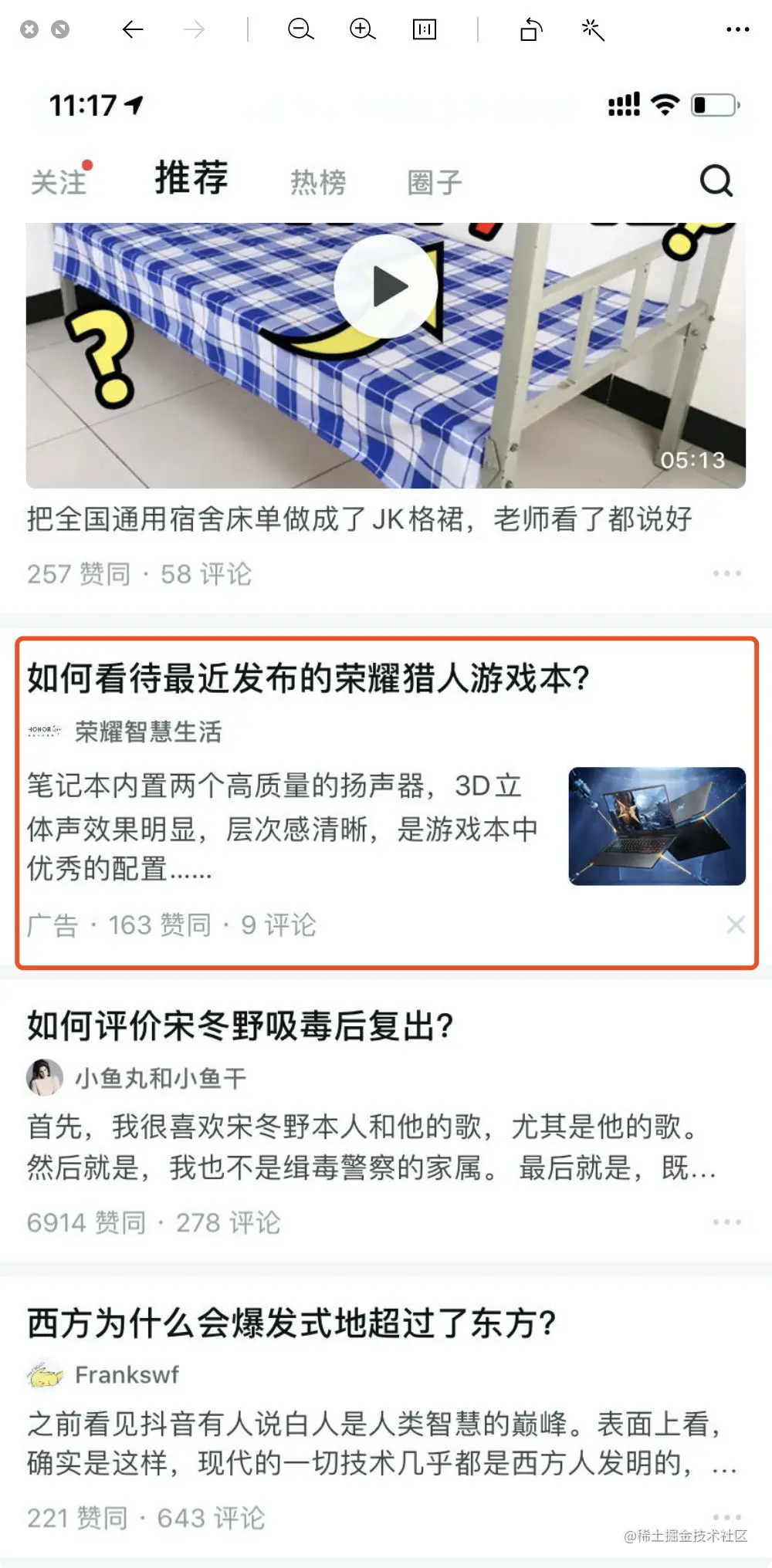This screenshot has width=772, height=1568.
Task: Go back using the left arrow
Action: point(133,30)
